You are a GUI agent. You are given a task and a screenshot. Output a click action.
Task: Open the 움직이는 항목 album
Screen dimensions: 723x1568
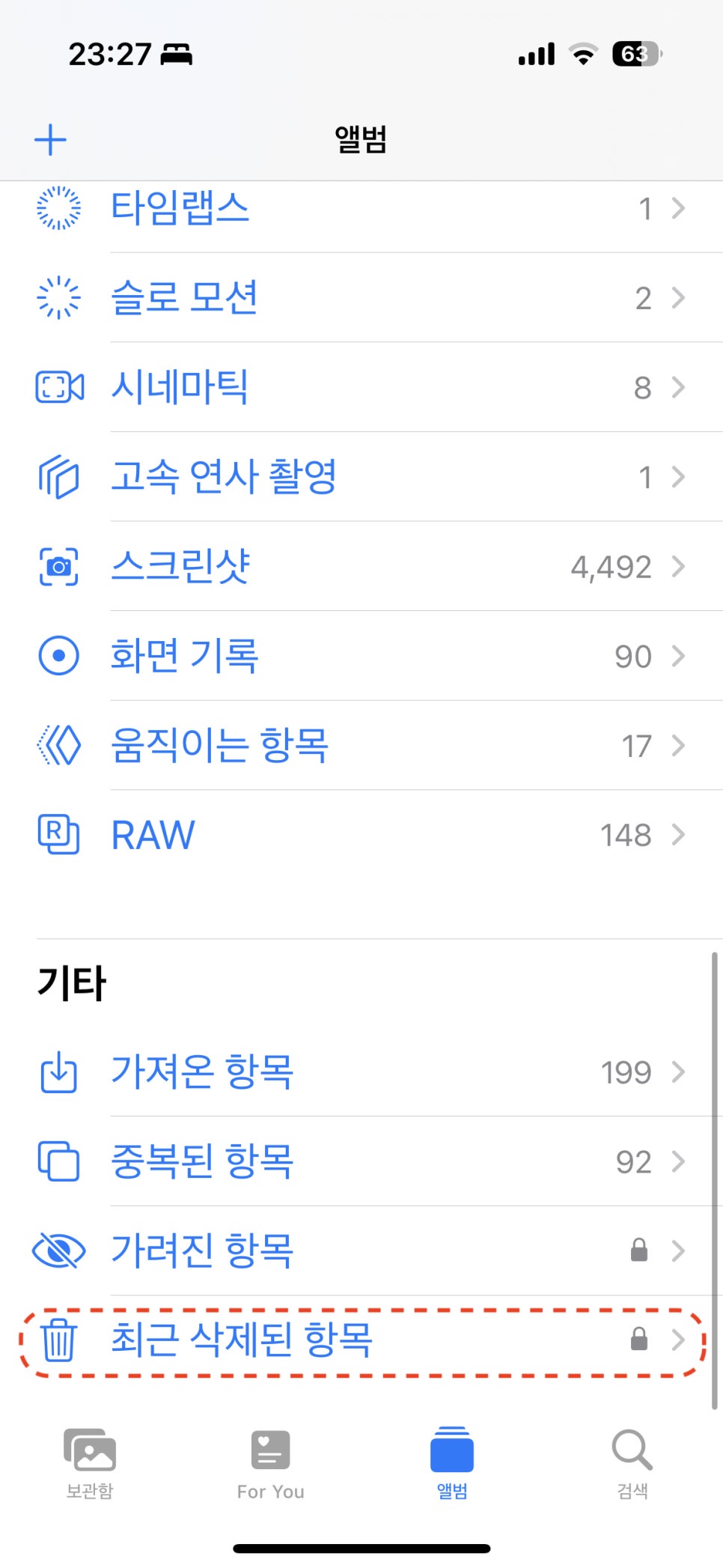tap(361, 745)
